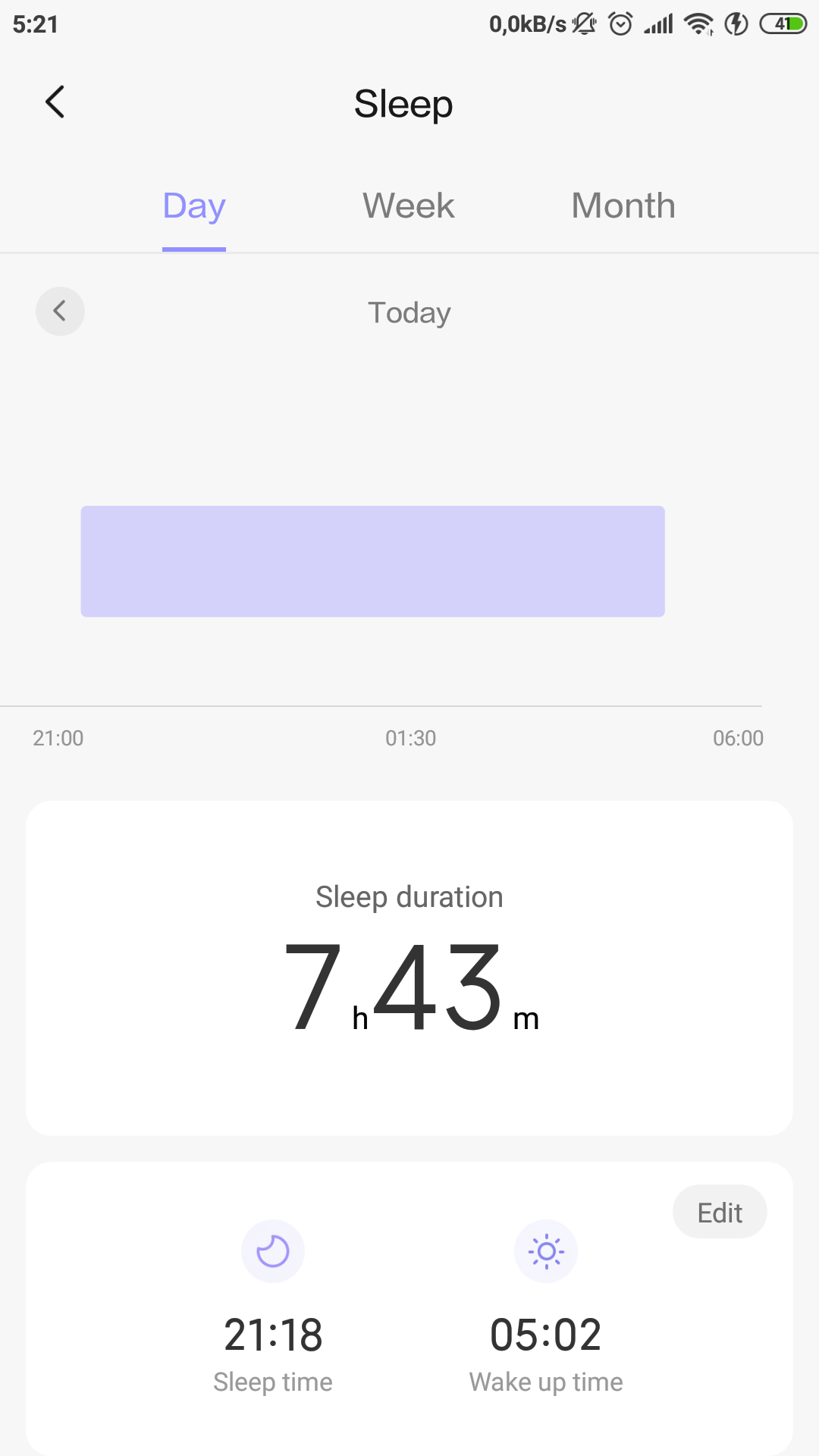Tap the purple sleep period bar
819x1456 pixels.
372,561
